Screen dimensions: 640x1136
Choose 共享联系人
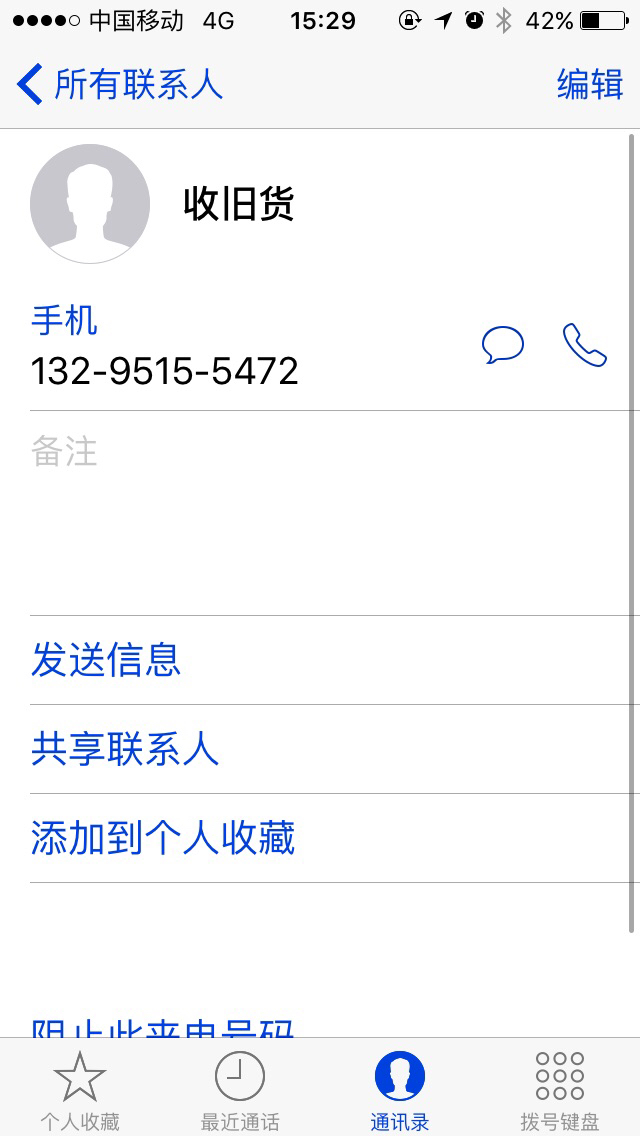[x=335, y=749]
